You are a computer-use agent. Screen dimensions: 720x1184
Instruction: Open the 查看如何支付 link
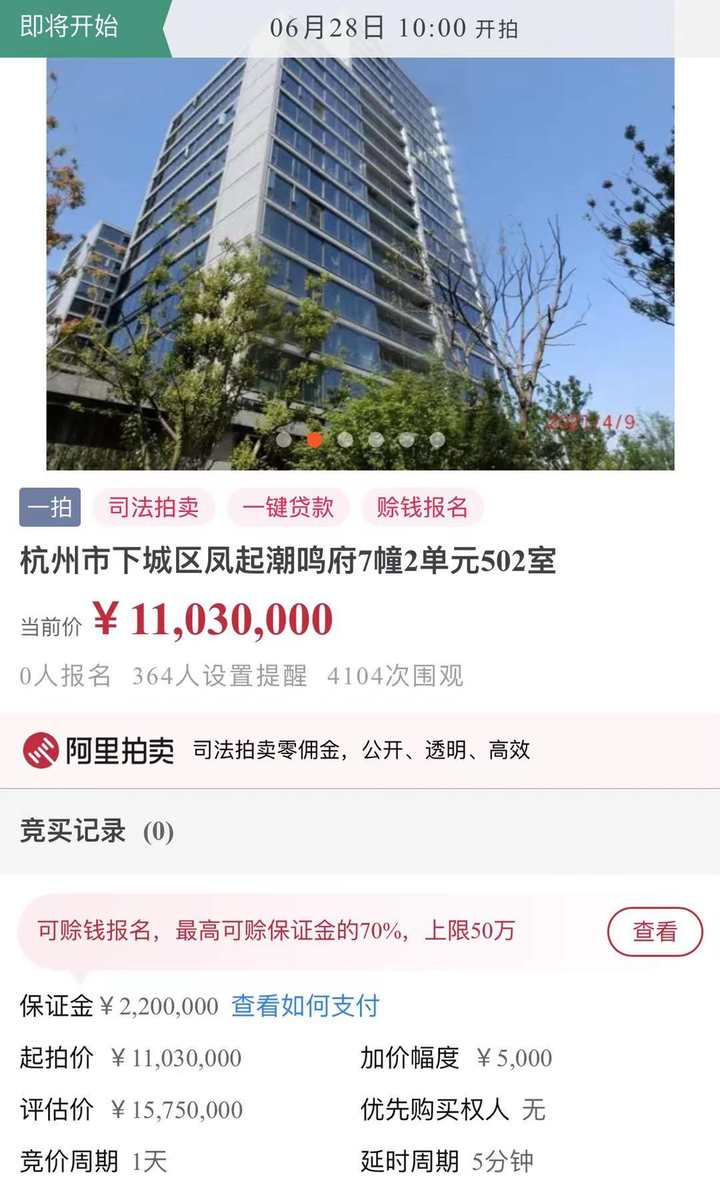coord(305,1006)
